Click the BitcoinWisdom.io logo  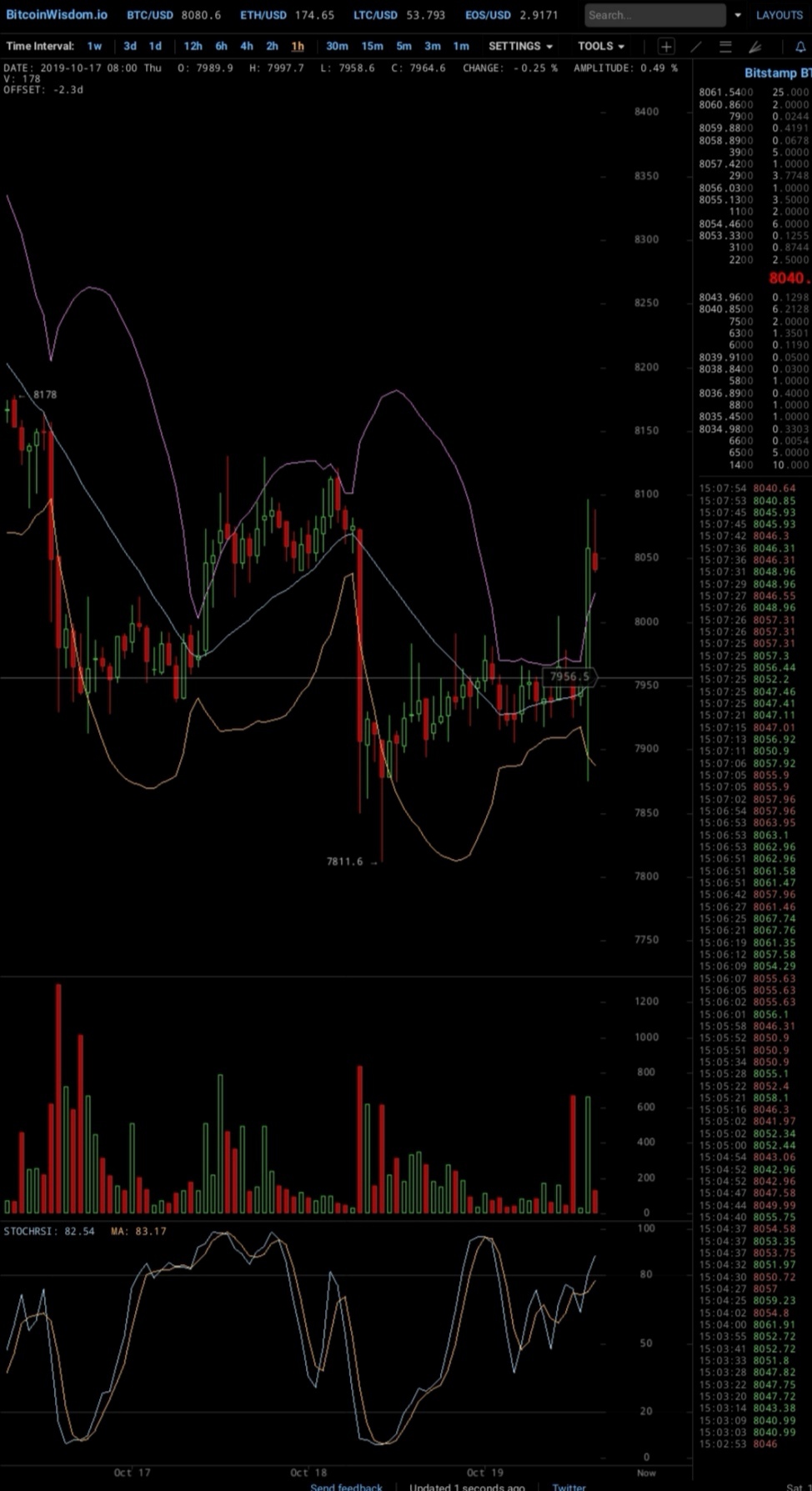(x=56, y=14)
